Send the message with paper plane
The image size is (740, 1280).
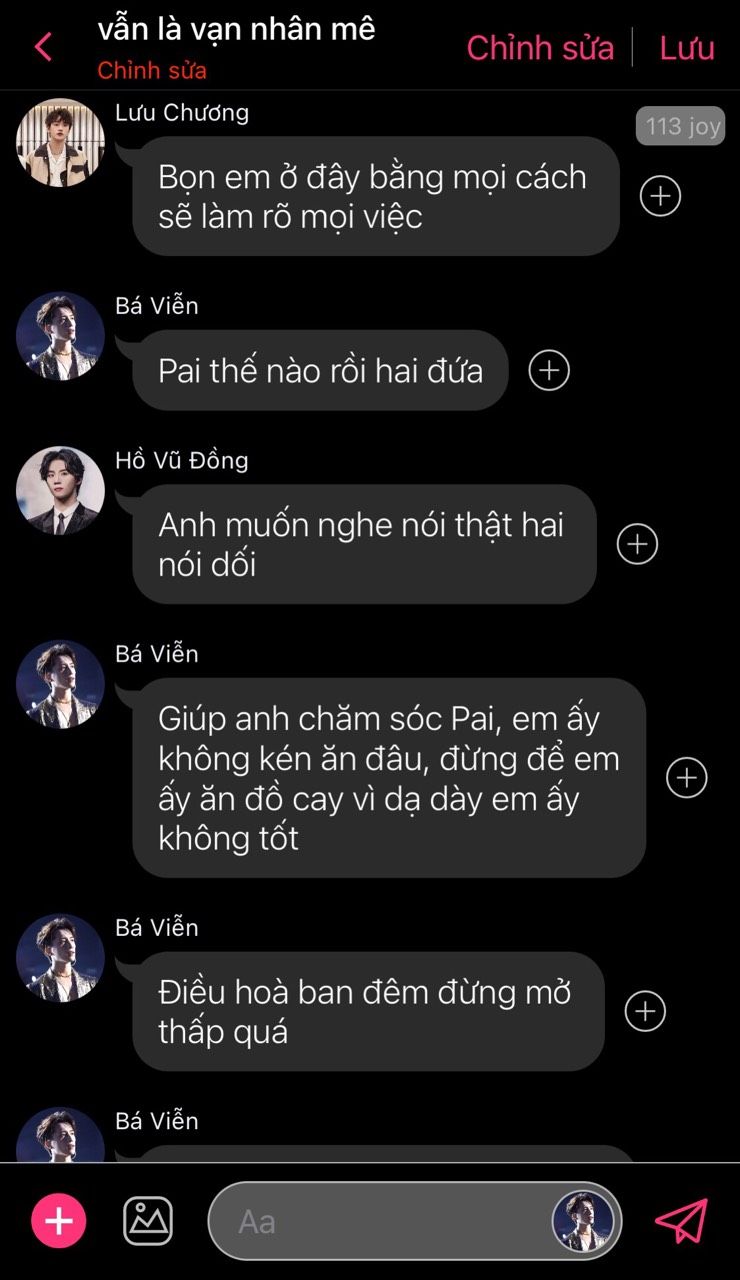(x=681, y=1221)
